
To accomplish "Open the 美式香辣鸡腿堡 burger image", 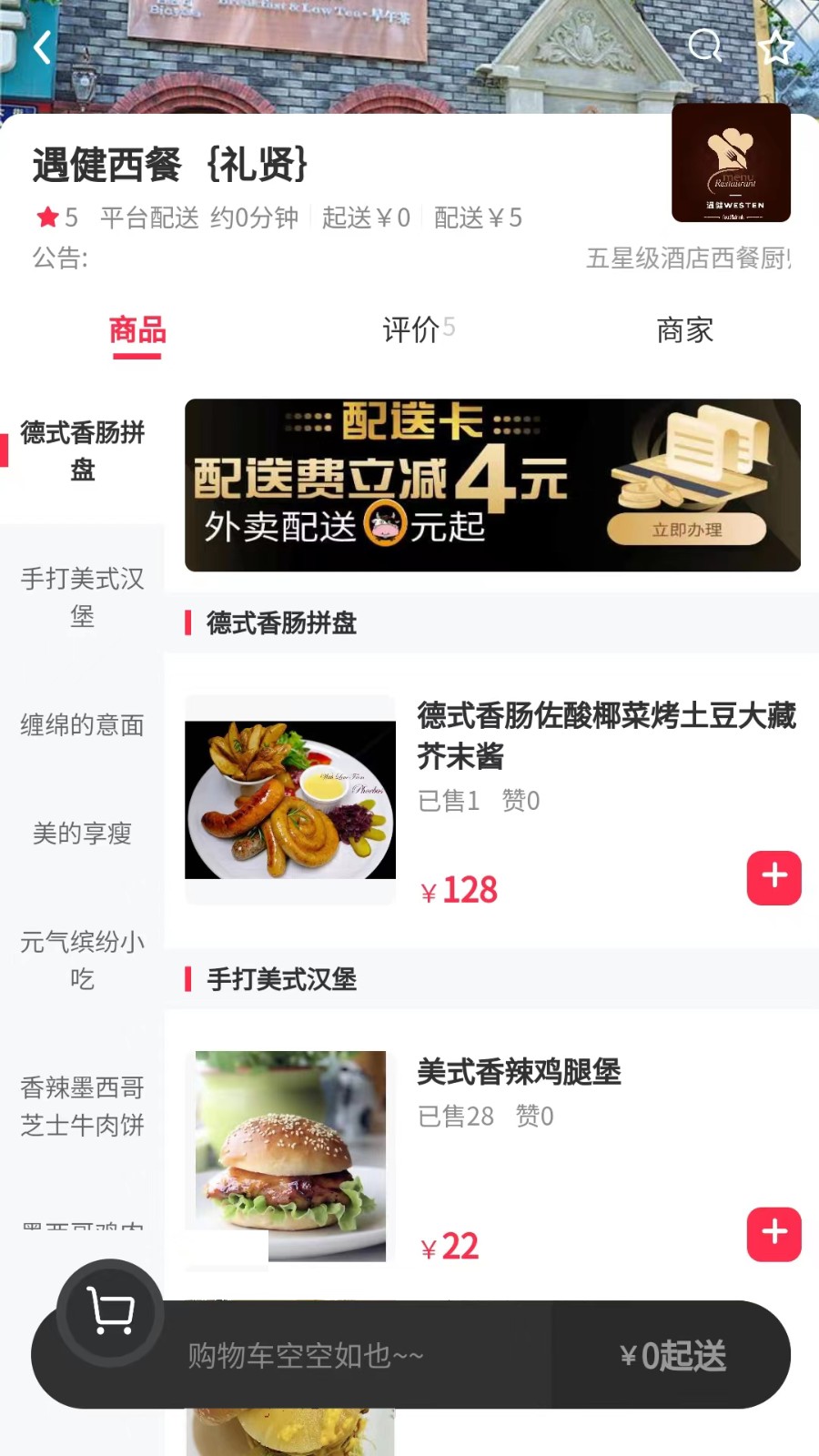I will (290, 1156).
